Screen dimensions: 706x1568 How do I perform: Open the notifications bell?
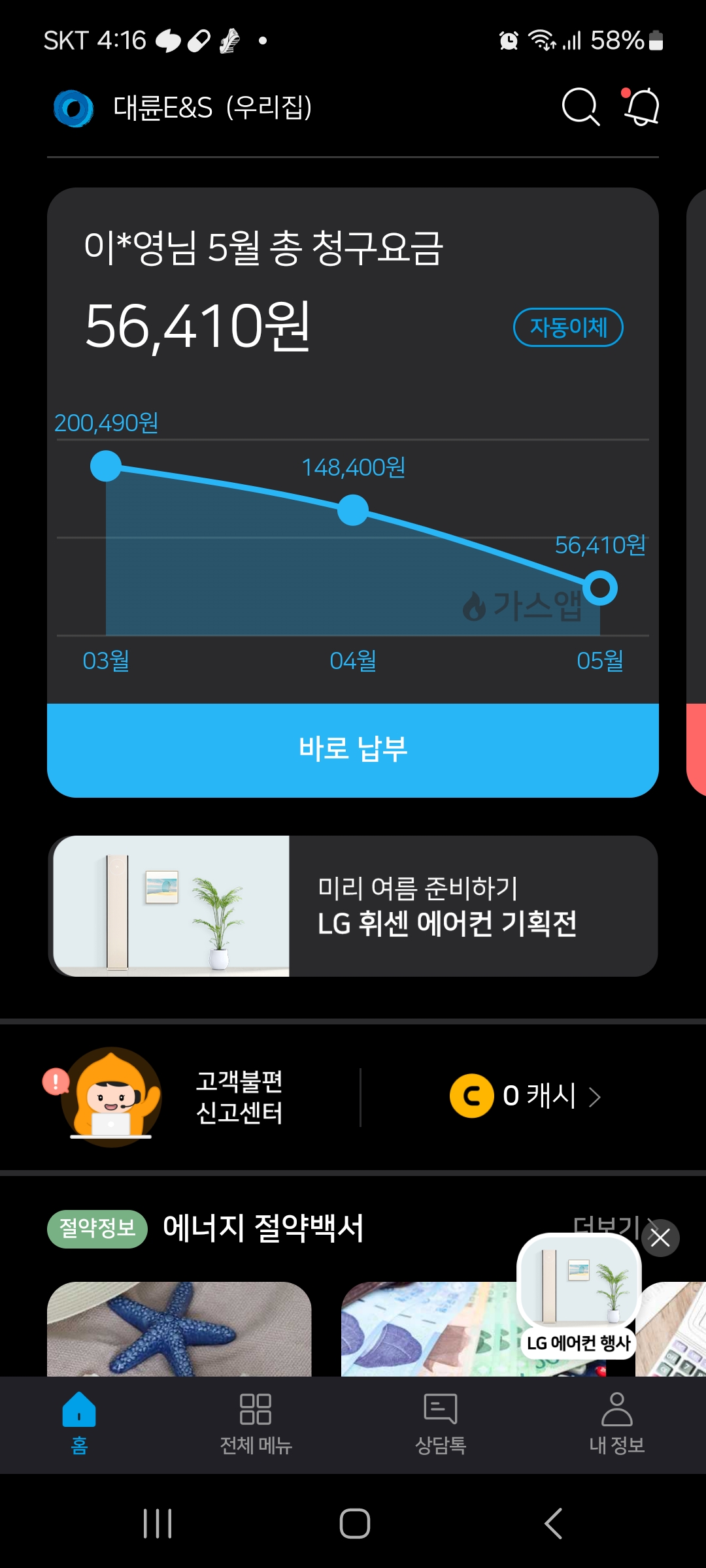pyautogui.click(x=641, y=106)
